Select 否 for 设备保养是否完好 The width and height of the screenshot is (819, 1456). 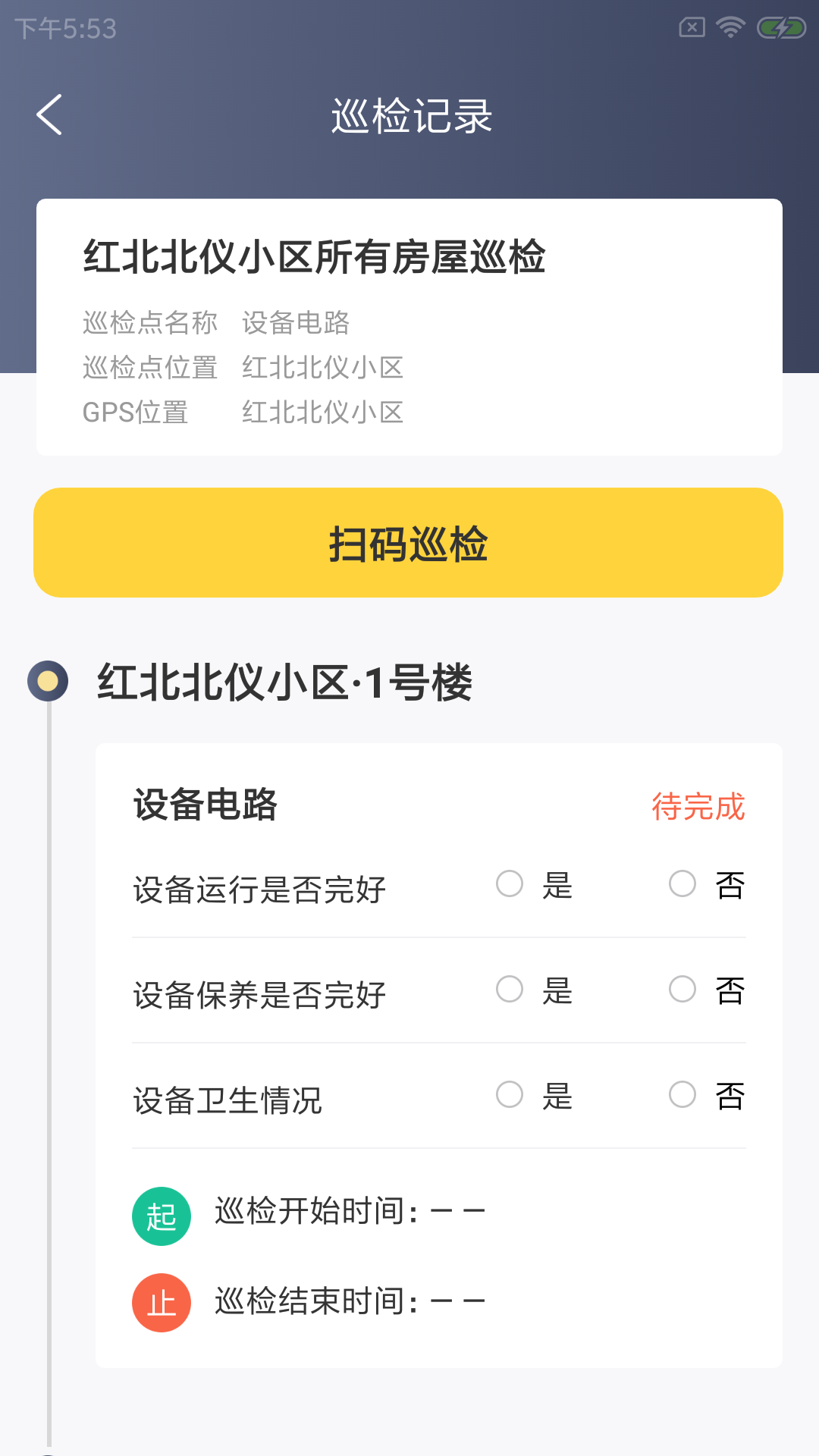(x=683, y=990)
